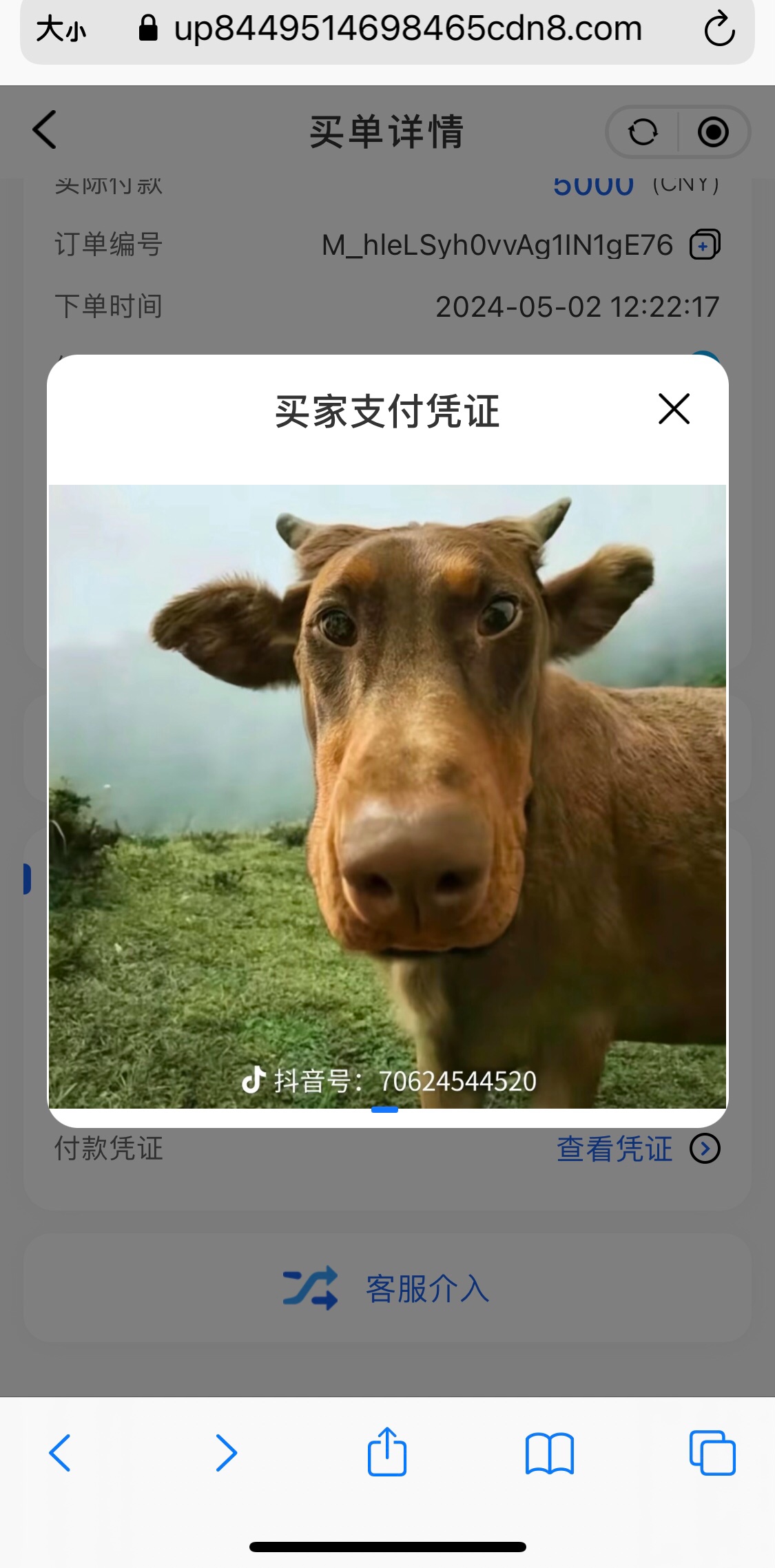Enlarge the payment proof image
The width and height of the screenshot is (775, 1568).
[x=387, y=795]
